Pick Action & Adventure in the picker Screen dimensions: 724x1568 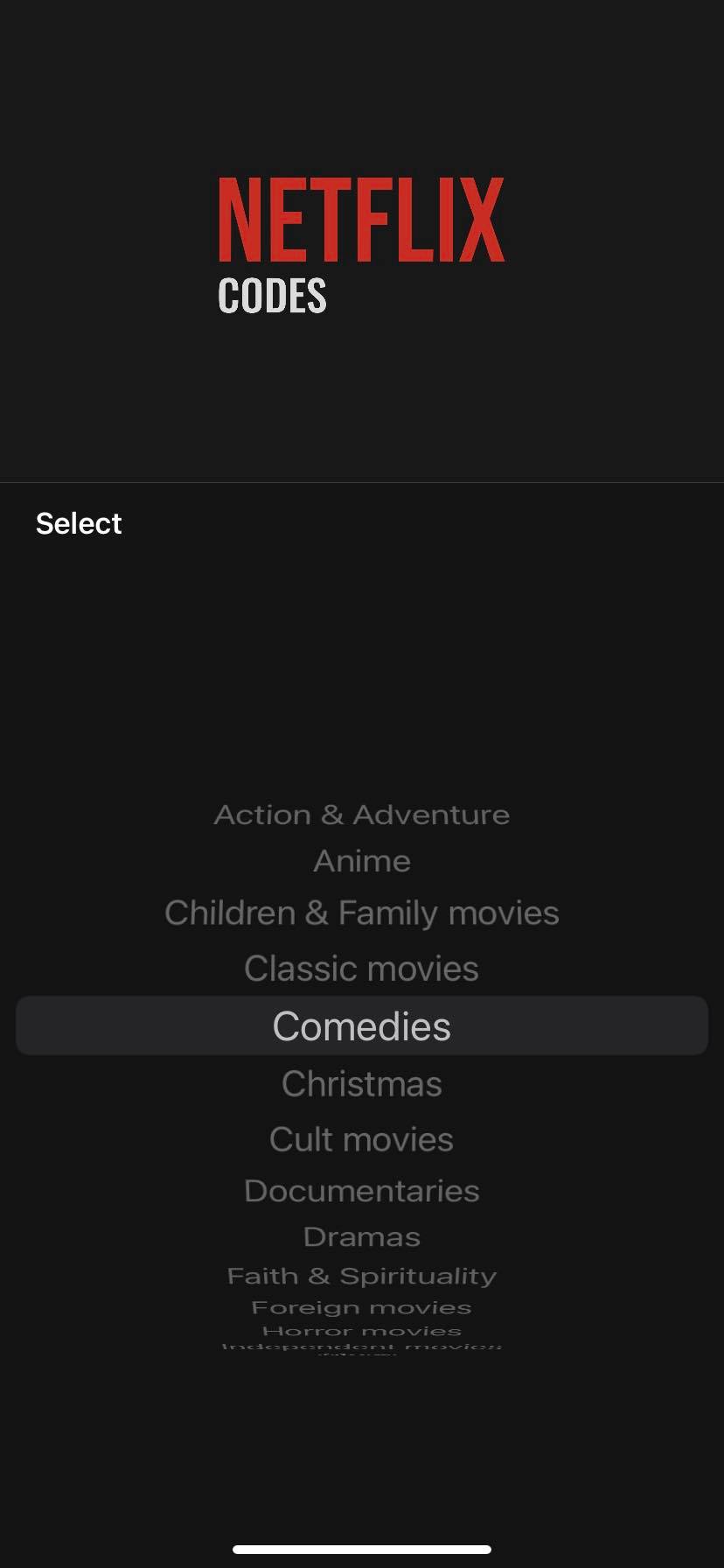point(361,815)
